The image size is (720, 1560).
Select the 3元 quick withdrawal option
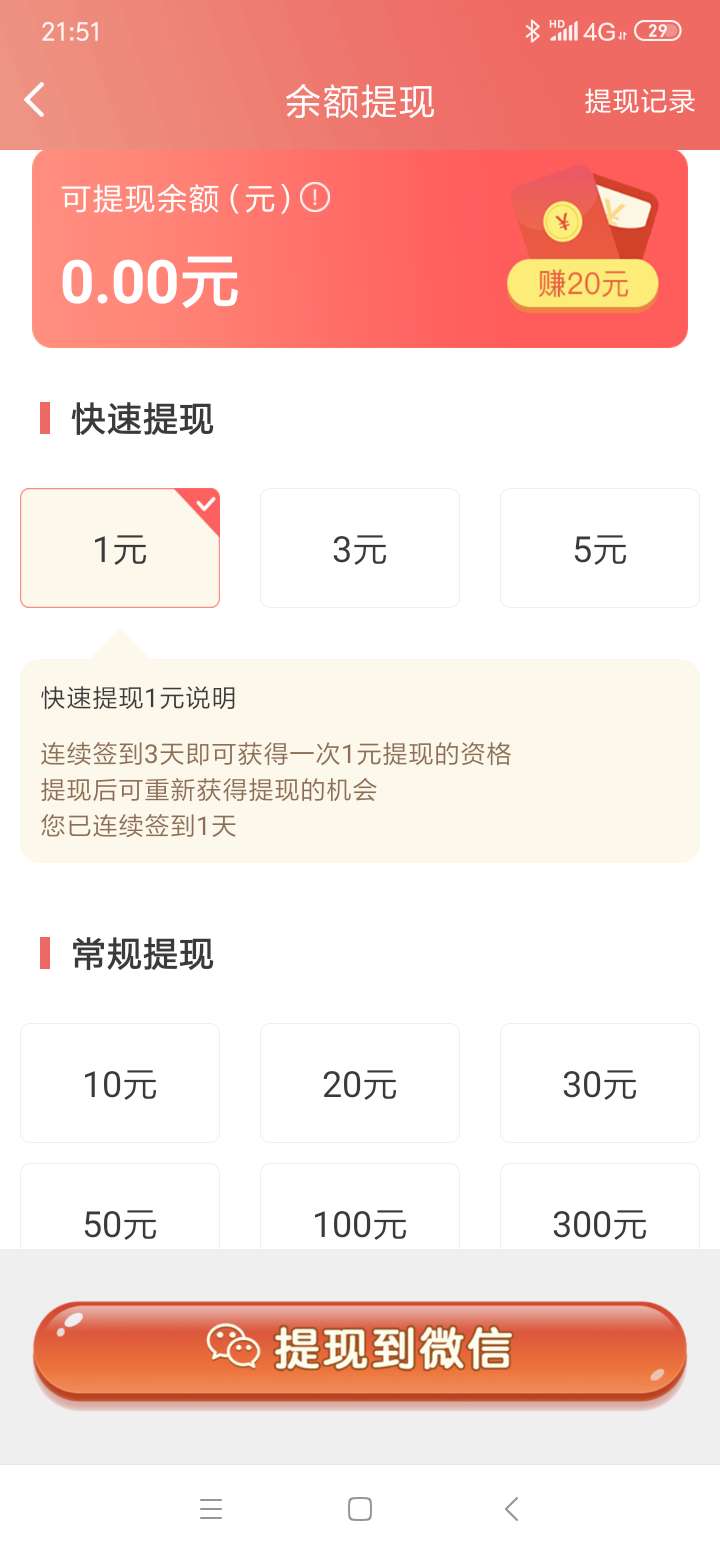pyautogui.click(x=360, y=548)
